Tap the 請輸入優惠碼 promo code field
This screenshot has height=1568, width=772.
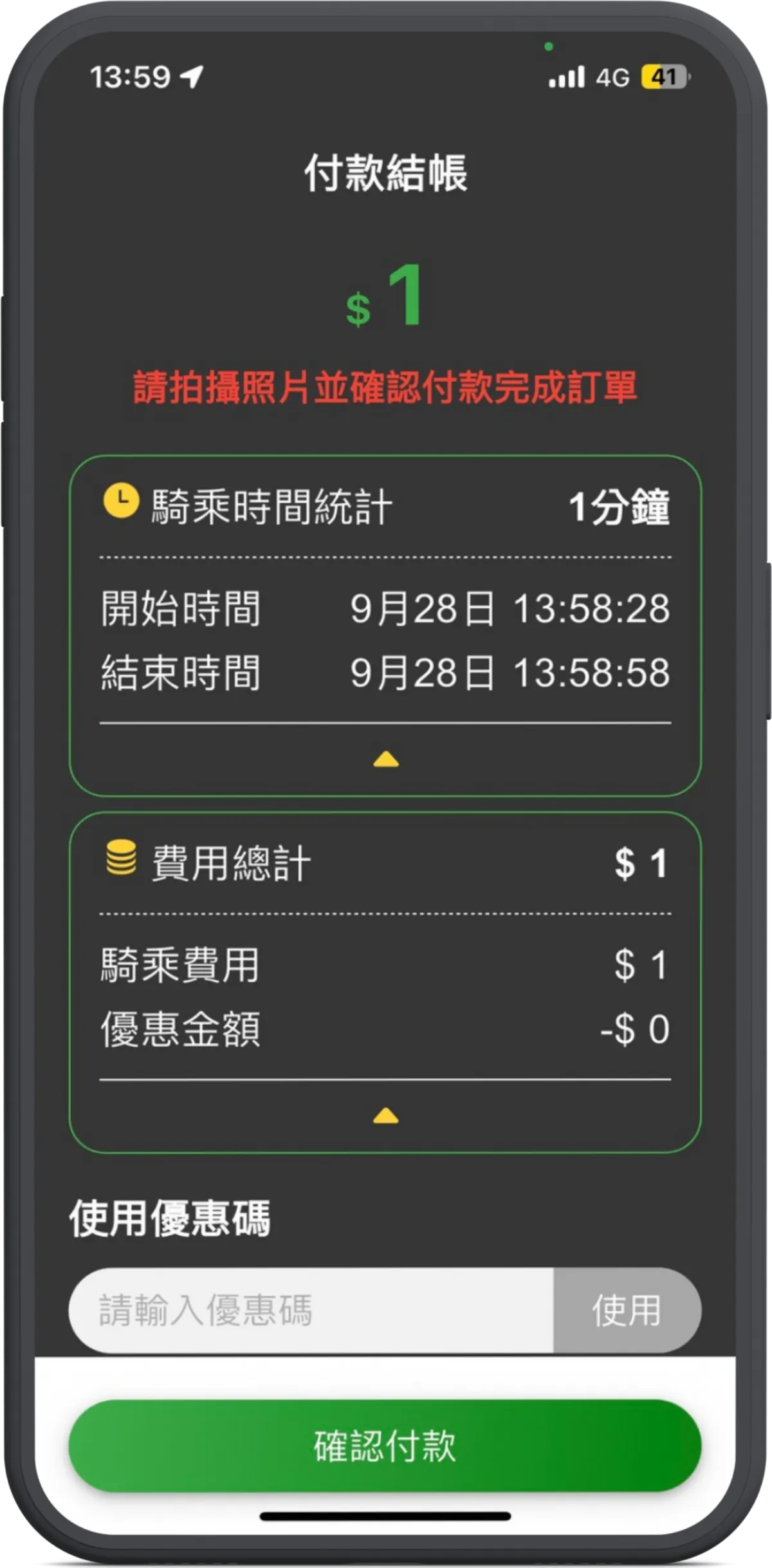coord(311,1311)
